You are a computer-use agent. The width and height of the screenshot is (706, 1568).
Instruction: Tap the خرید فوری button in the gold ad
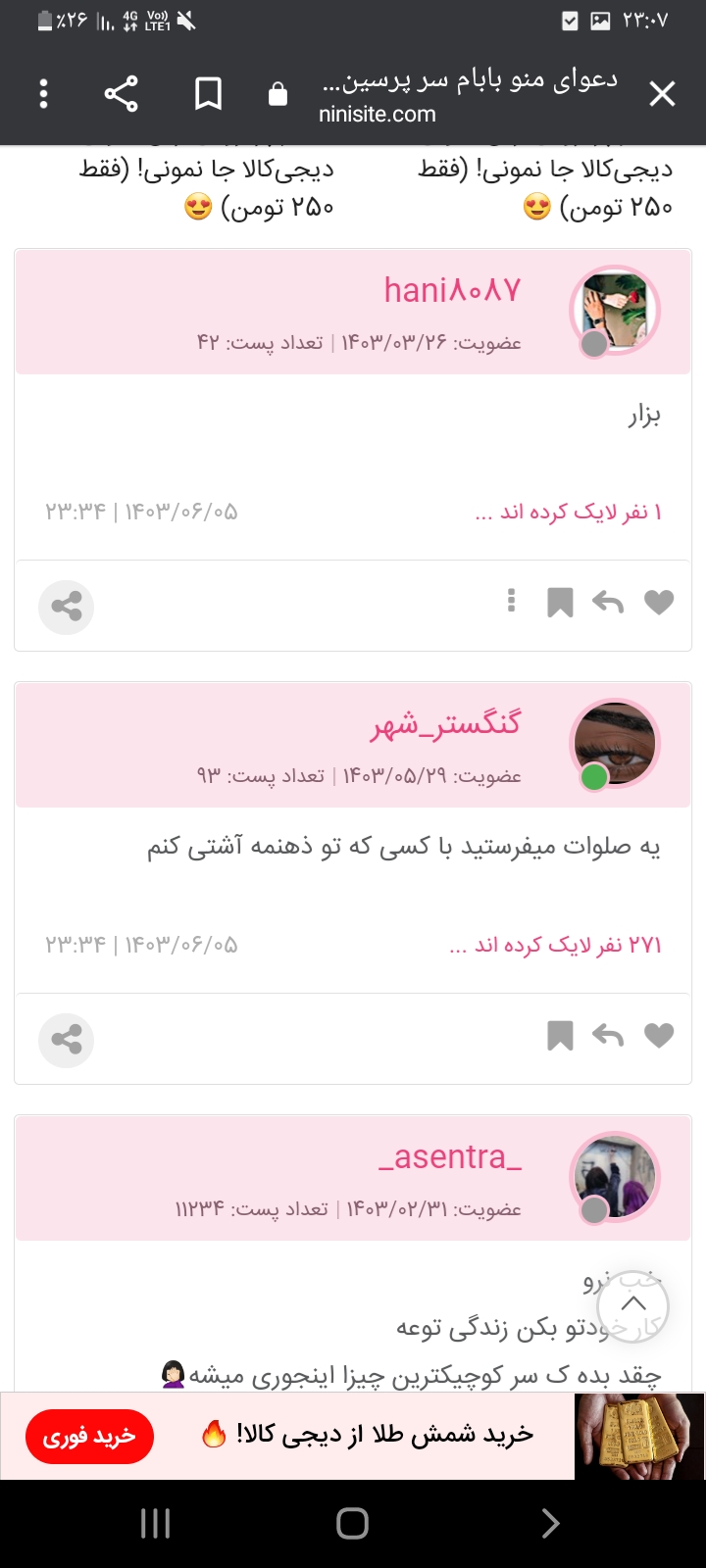[89, 1437]
